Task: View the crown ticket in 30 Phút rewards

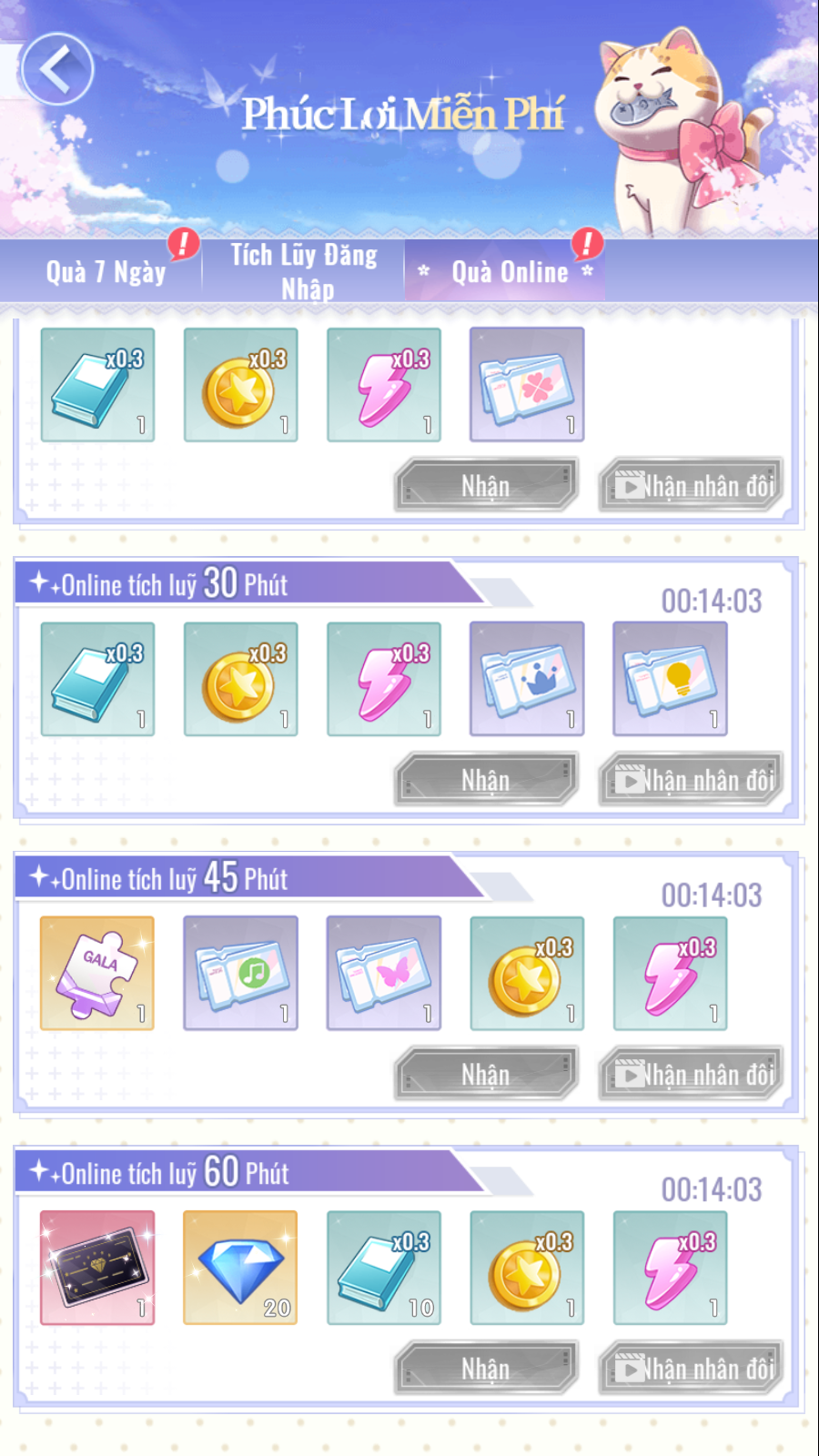Action: point(527,679)
